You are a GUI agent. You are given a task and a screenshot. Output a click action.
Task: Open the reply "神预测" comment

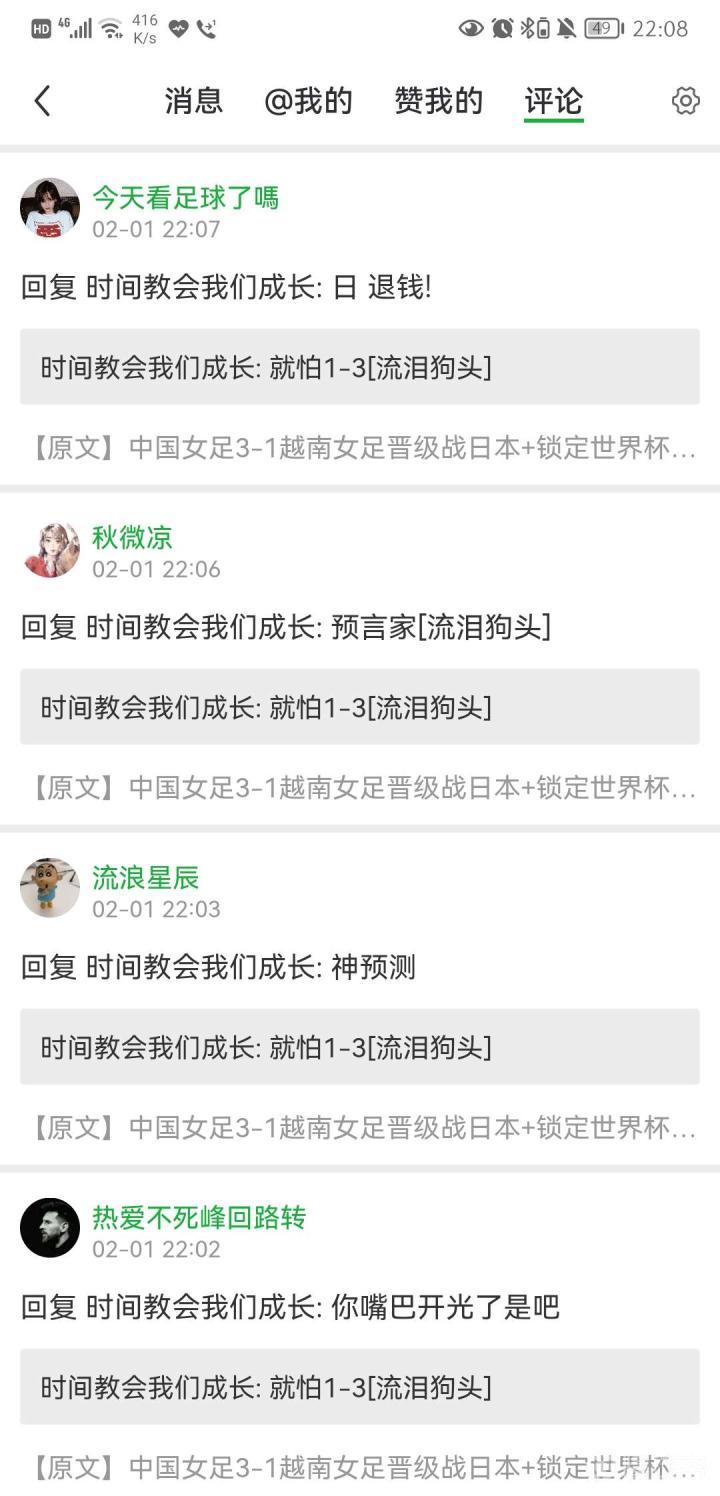(x=218, y=967)
